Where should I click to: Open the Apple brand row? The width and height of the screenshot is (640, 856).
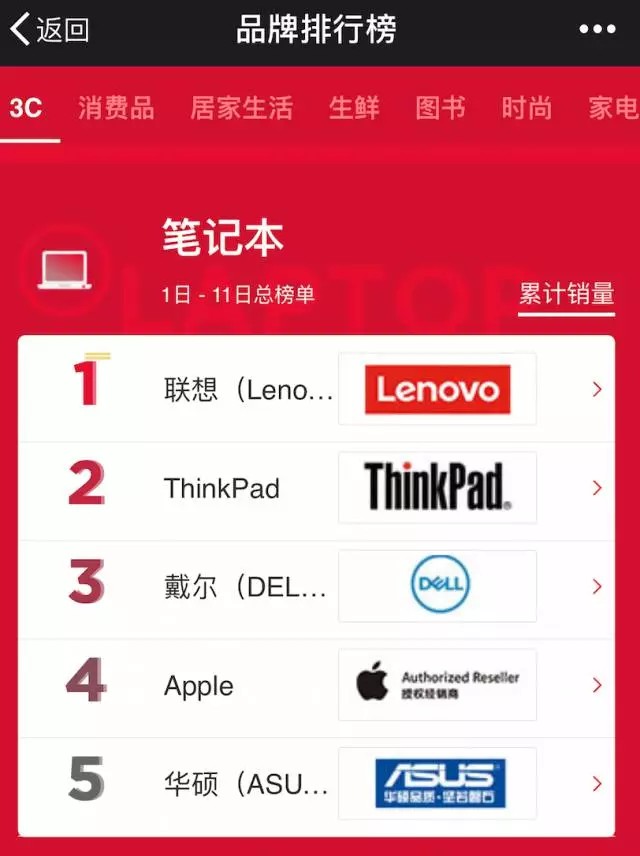click(316, 686)
